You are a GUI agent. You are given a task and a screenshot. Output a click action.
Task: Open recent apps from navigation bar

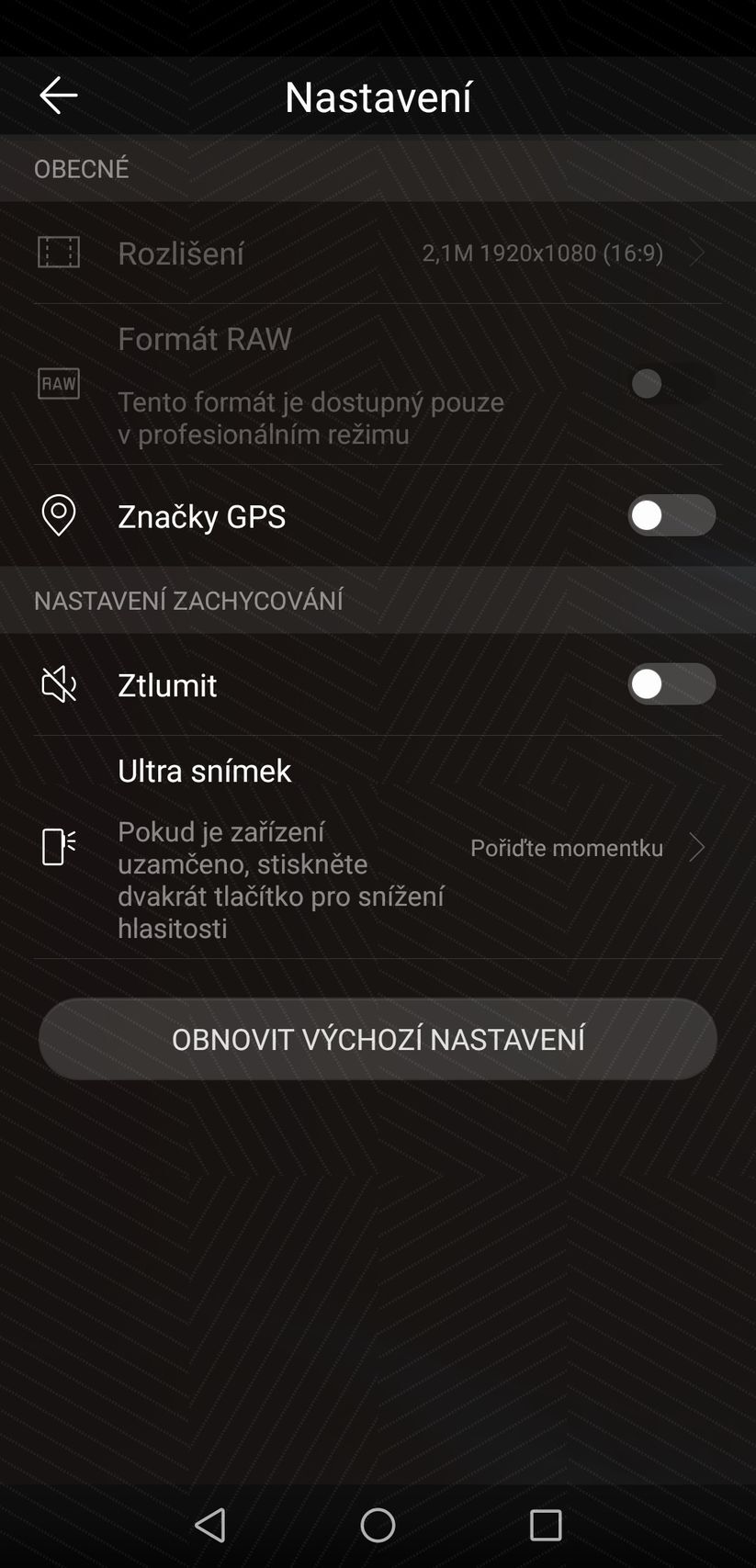point(546,1525)
